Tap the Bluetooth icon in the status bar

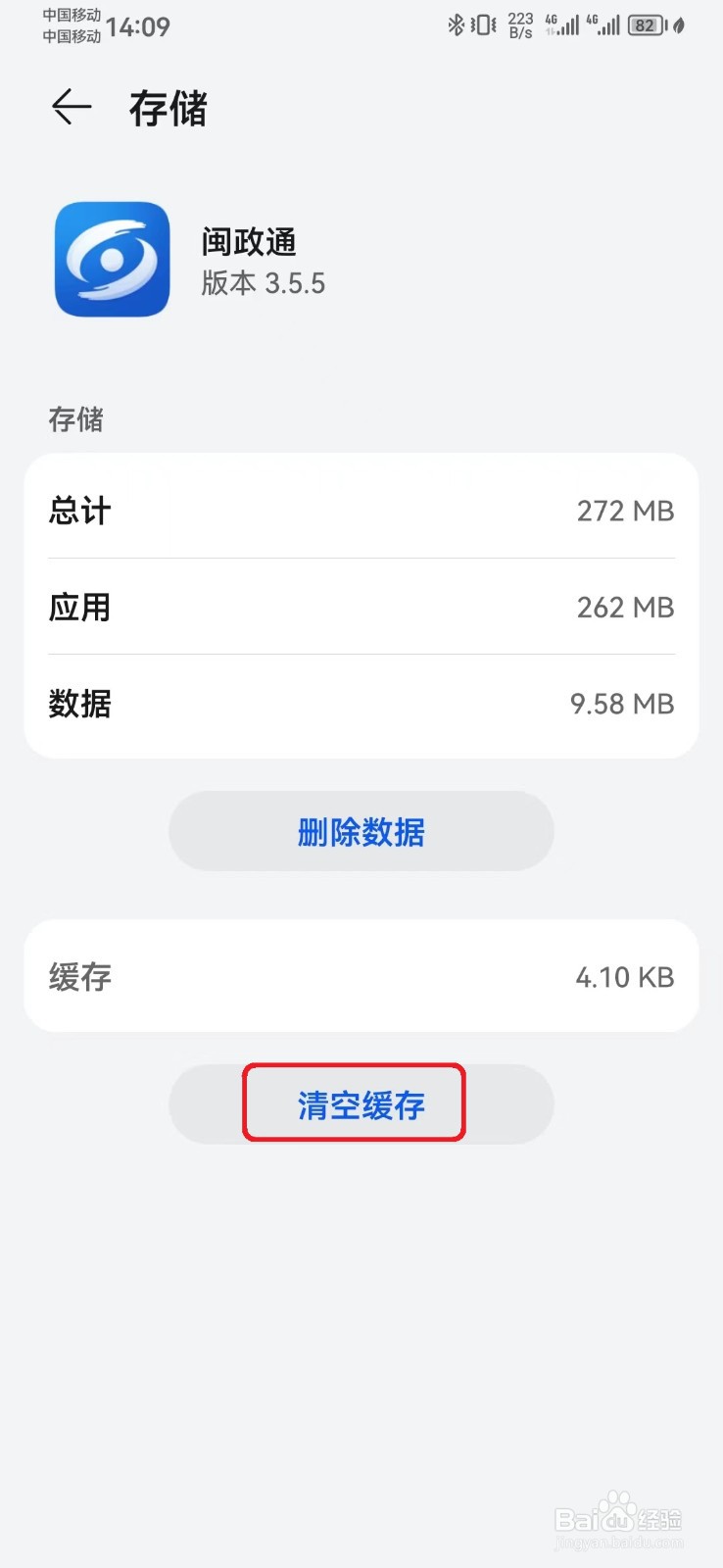[x=456, y=24]
